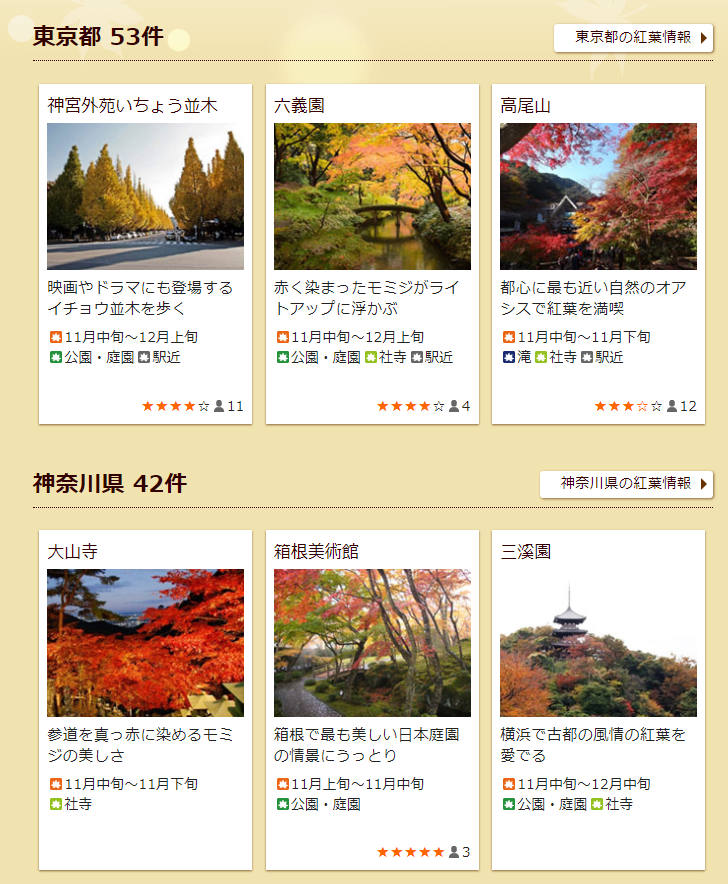Select the 高尾山 spot card
Screen dimensions: 728x884
[598, 197]
